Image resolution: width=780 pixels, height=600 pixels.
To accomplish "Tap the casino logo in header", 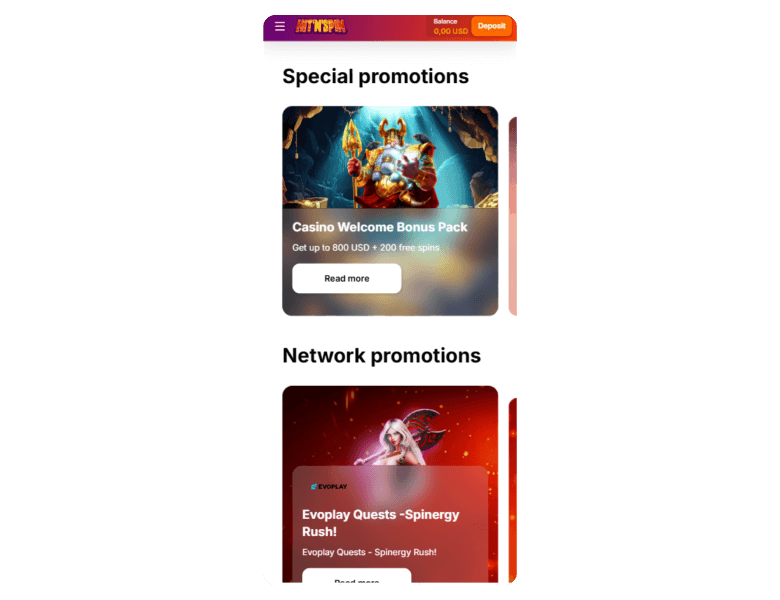I will point(321,27).
